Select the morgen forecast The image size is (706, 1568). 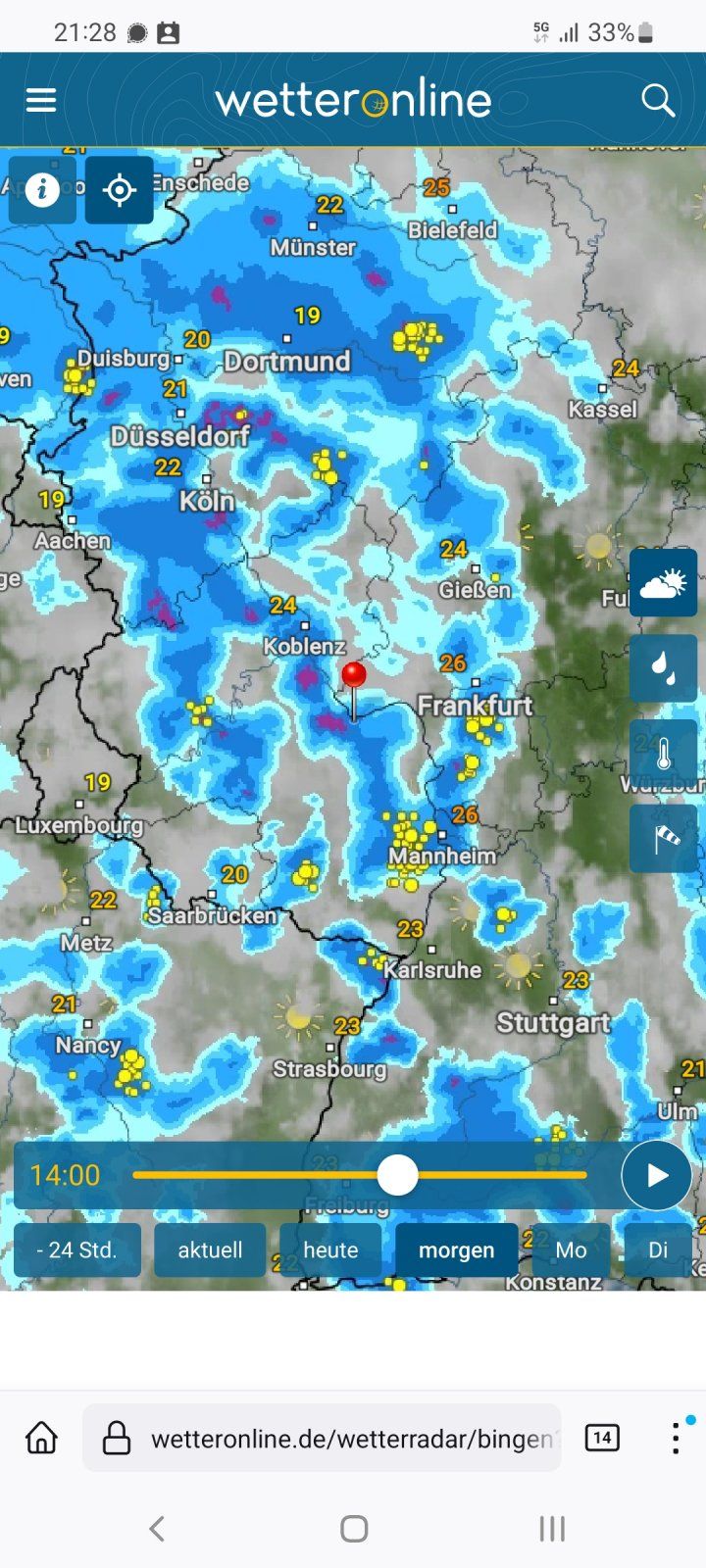[456, 1250]
